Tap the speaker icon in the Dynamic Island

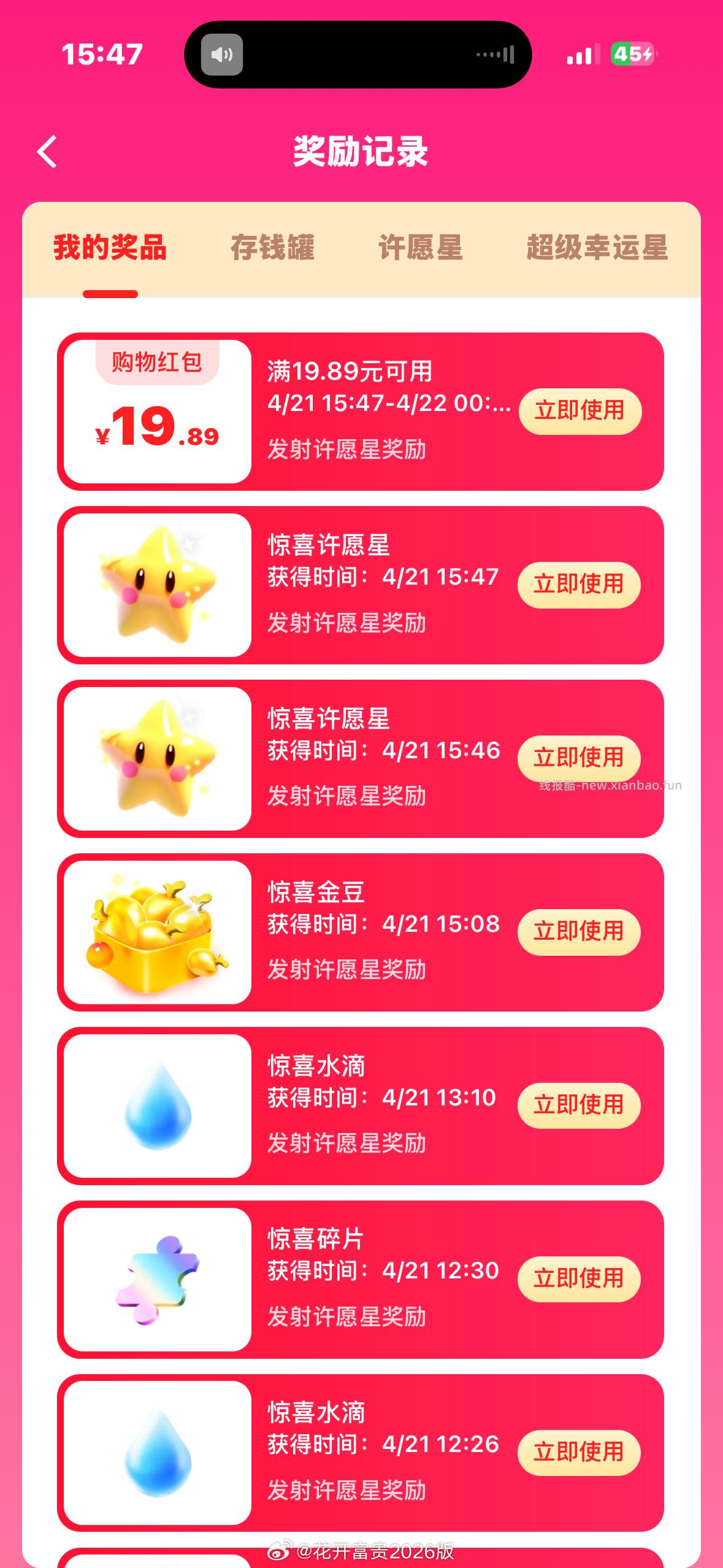click(x=221, y=55)
